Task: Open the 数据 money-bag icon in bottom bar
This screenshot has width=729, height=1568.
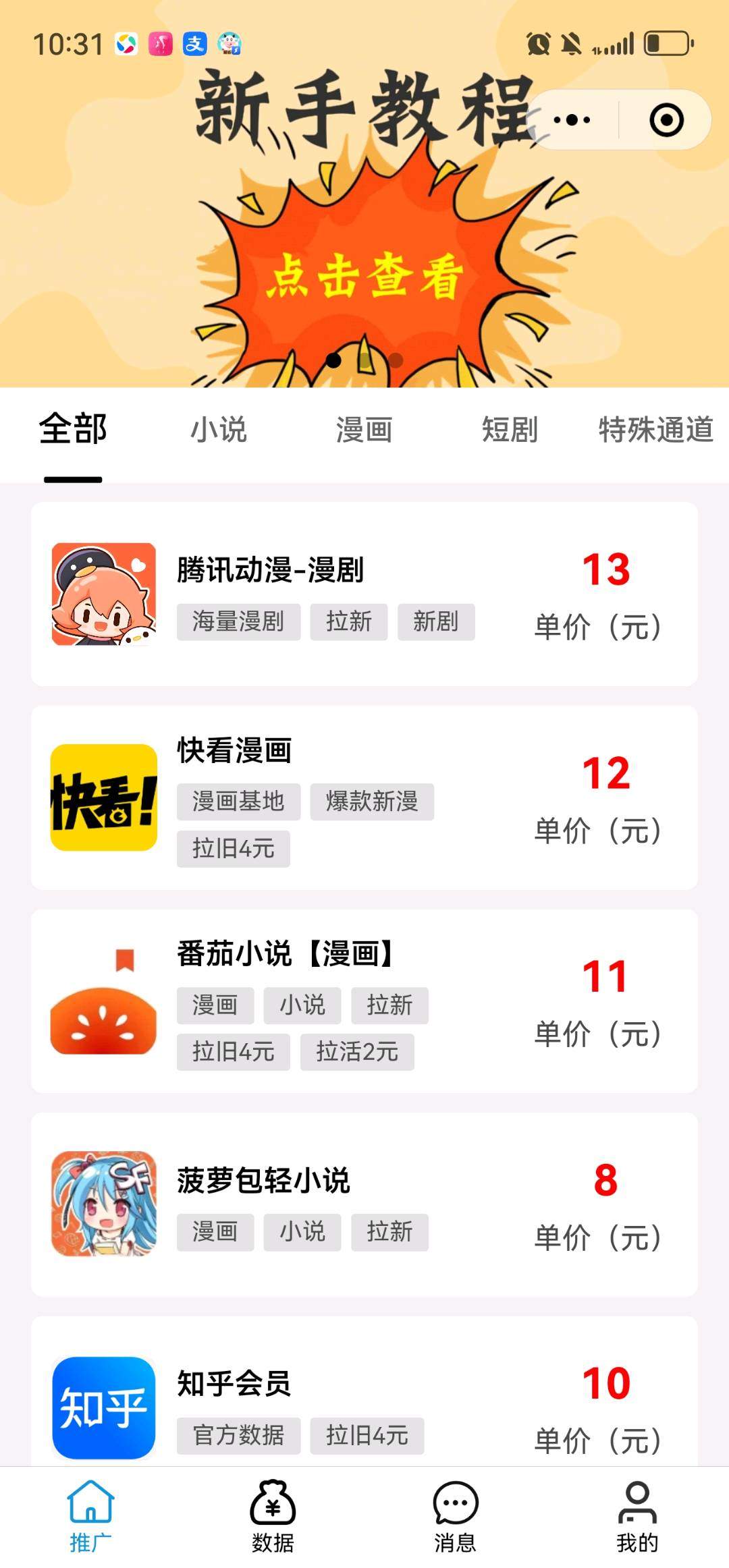Action: tap(273, 1515)
